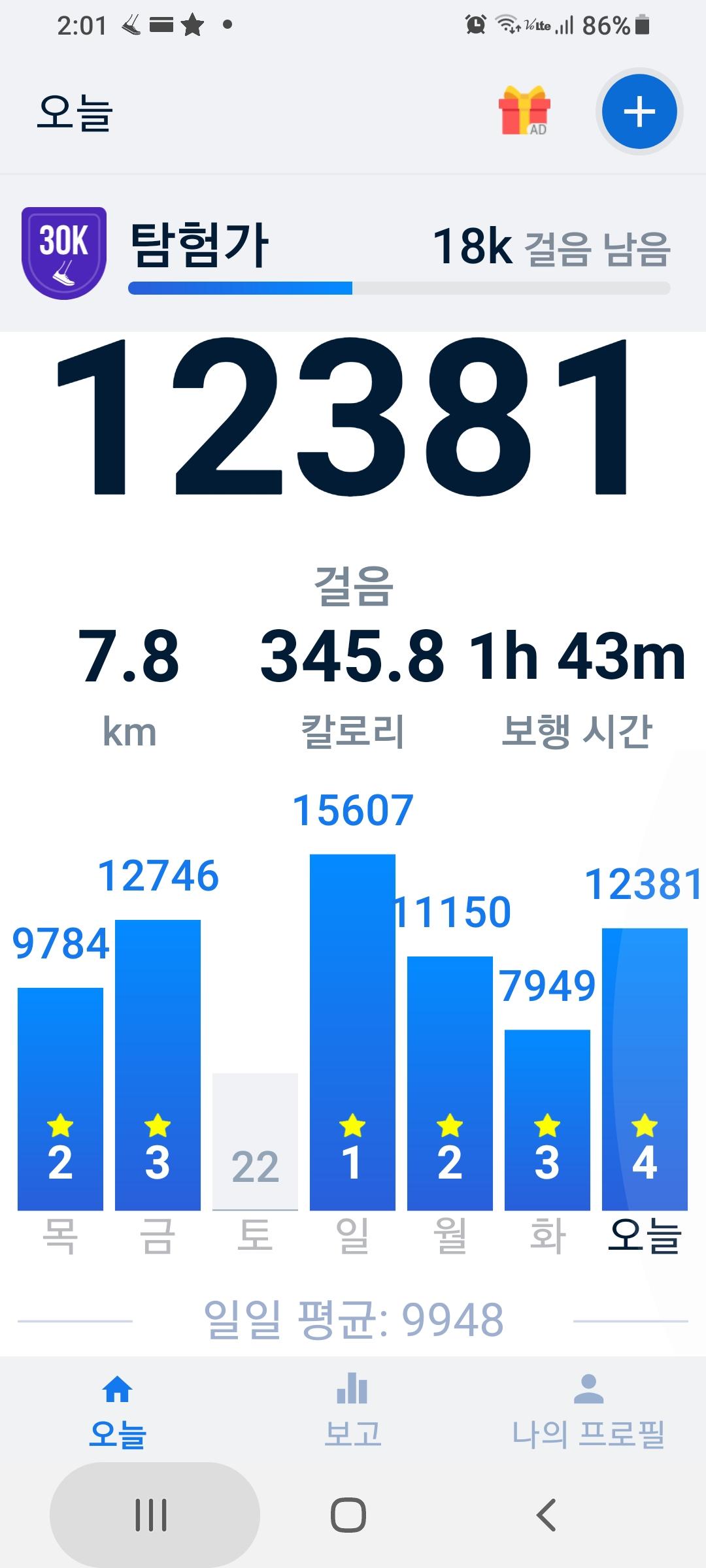
Task: Select the 목 bar showing 9784 steps
Action: 60,1099
